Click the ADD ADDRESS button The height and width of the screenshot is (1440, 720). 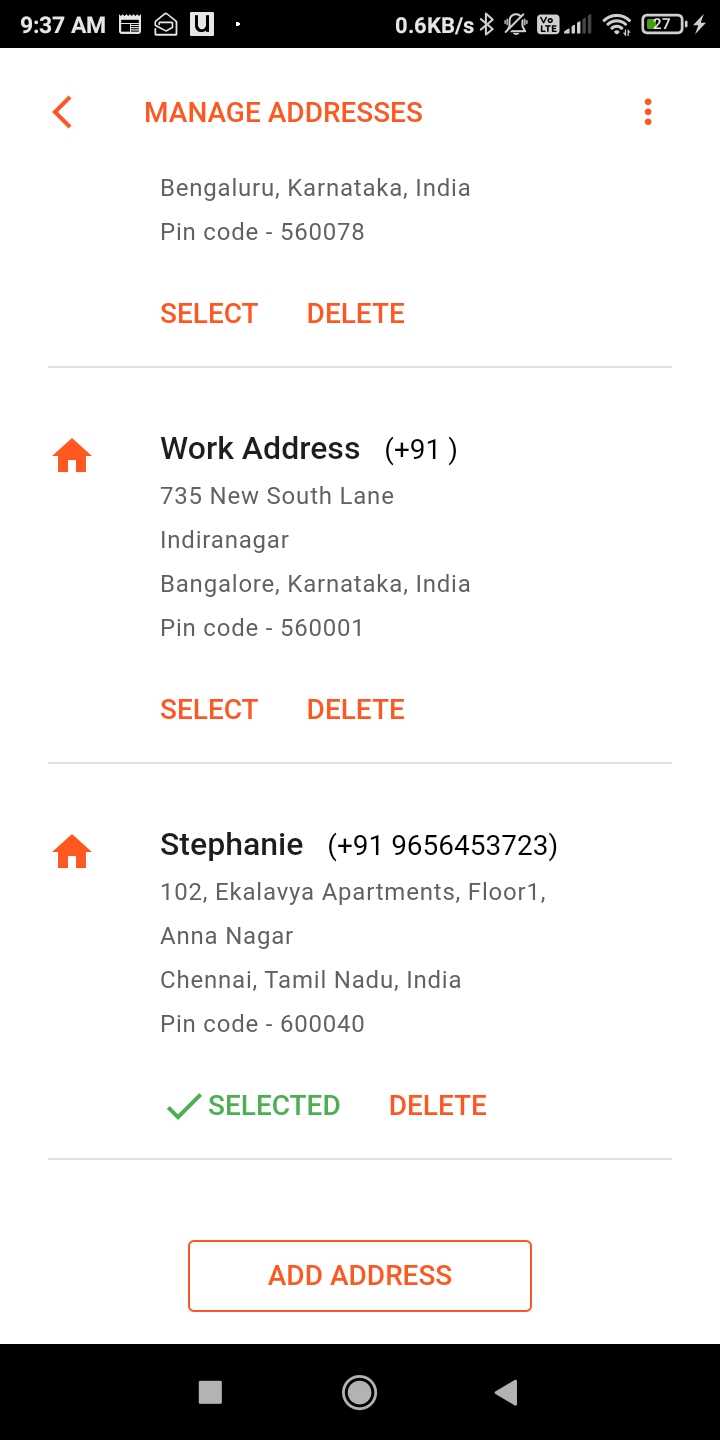[359, 1275]
